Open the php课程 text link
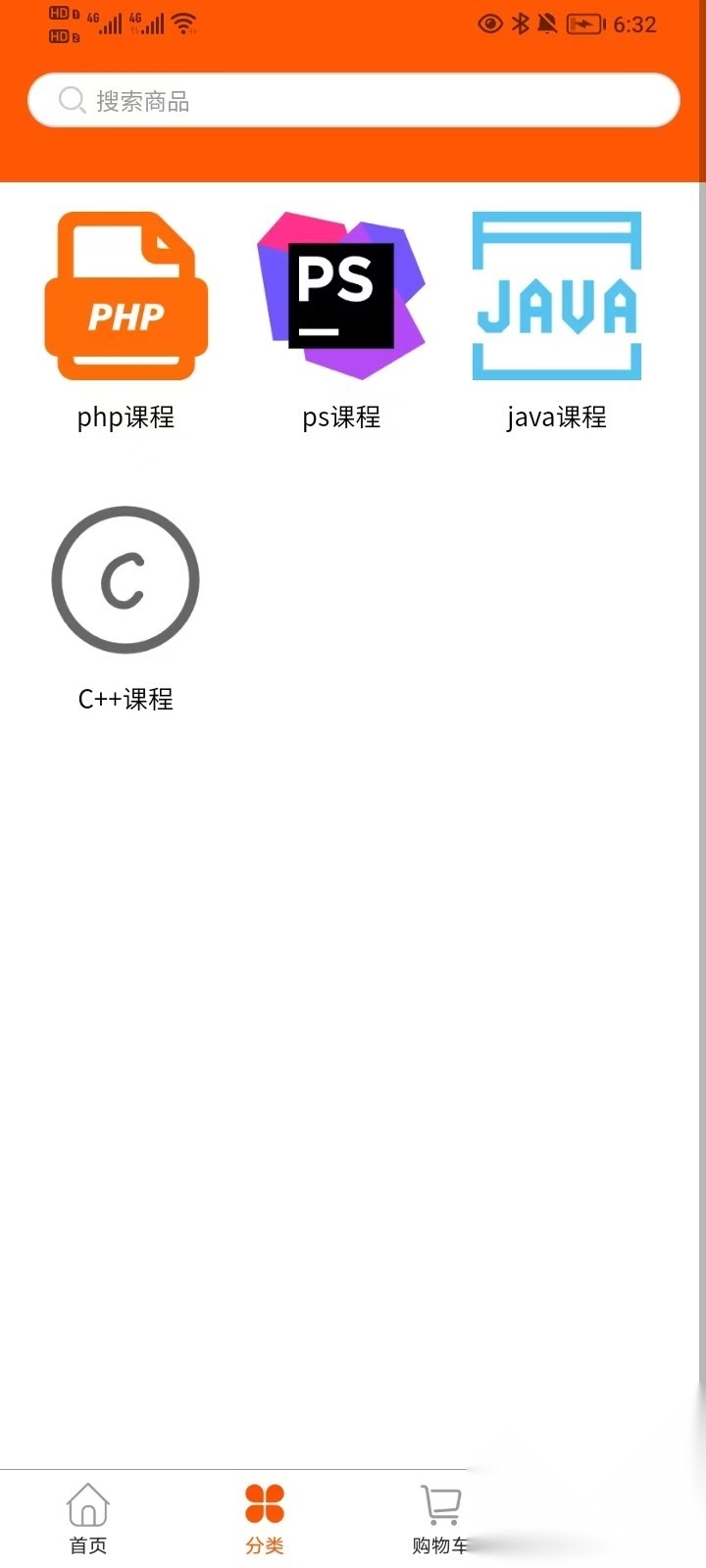The width and height of the screenshot is (706, 1568). tap(126, 416)
